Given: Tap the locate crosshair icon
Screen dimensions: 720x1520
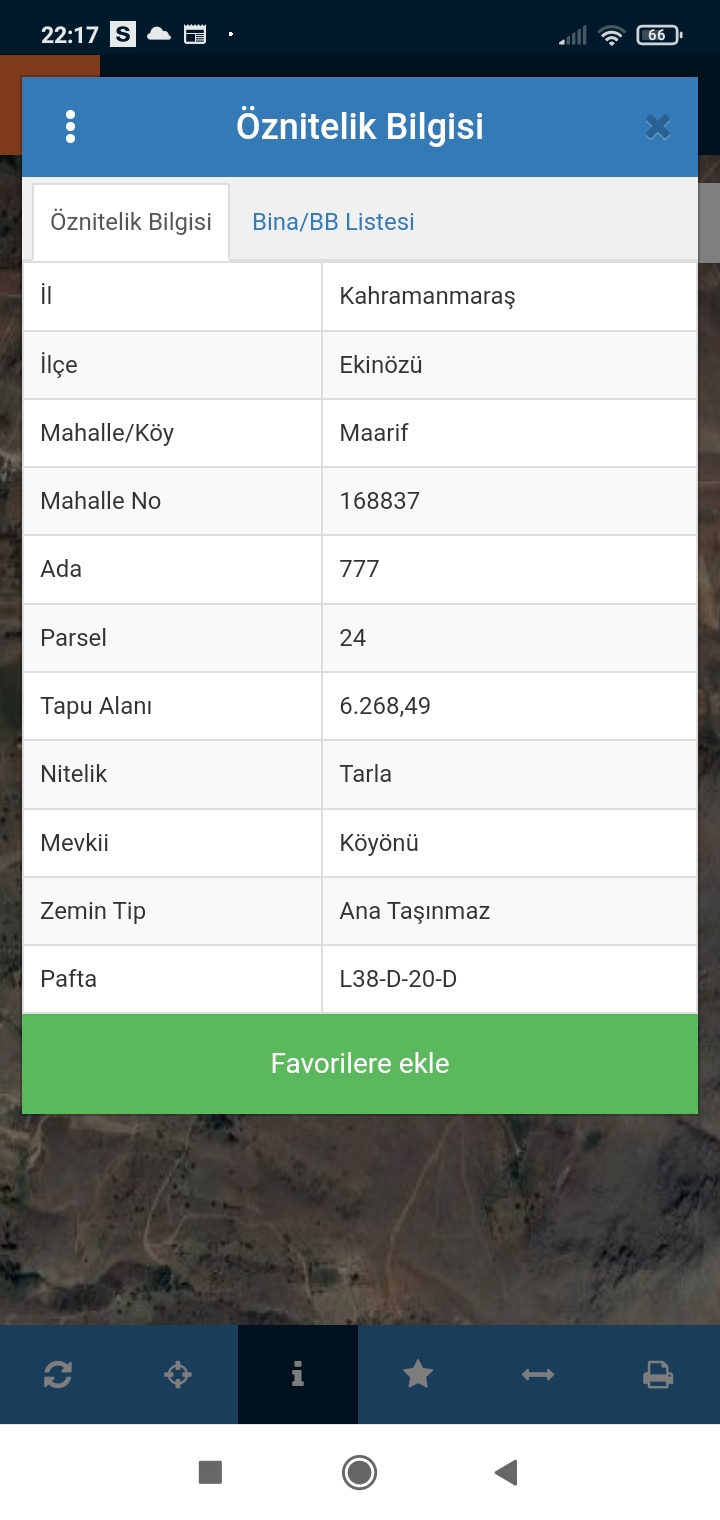Looking at the screenshot, I should pos(178,1375).
